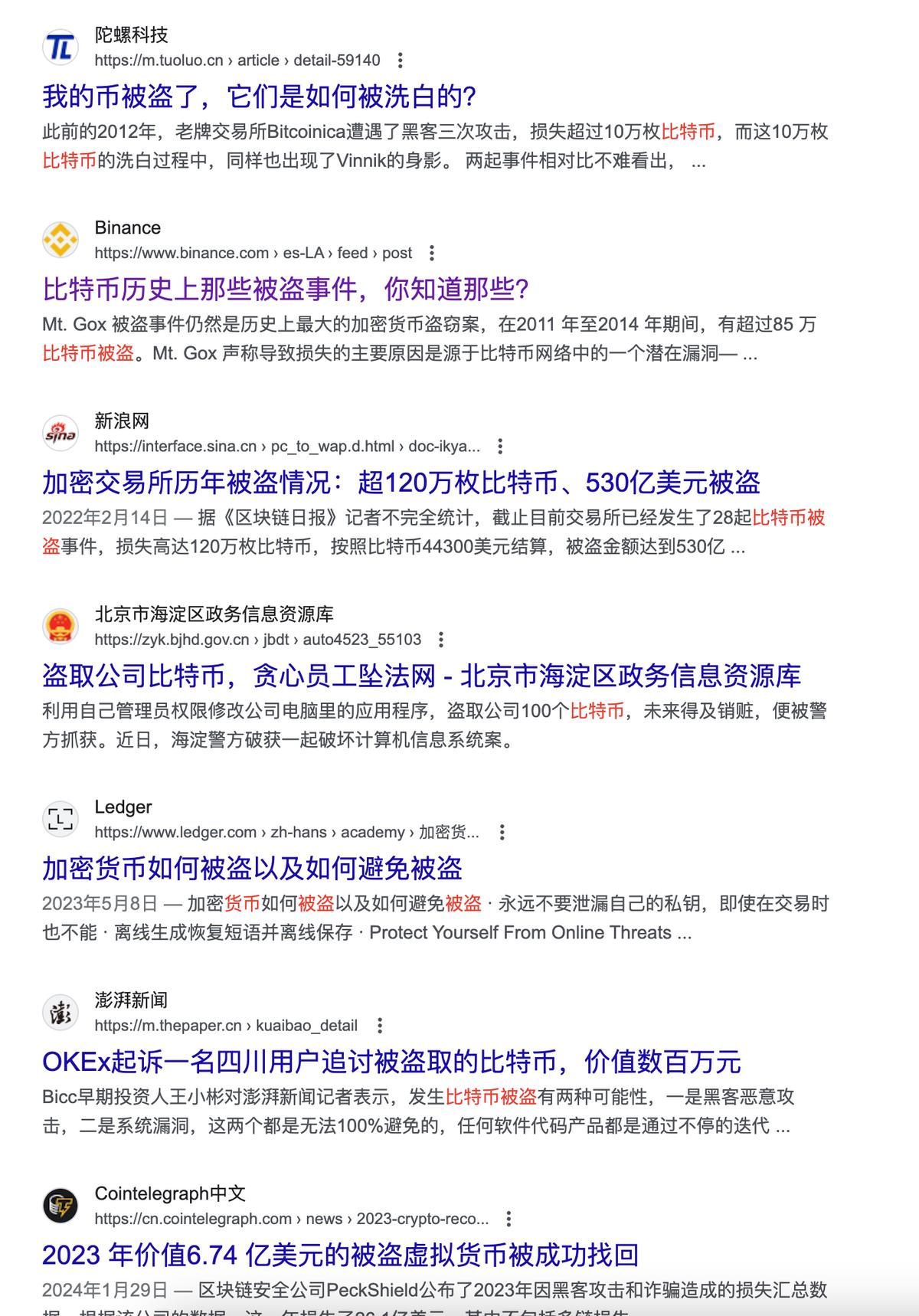Read Ledger's 加密货币如何被盗以及如何避免被盗 article
The height and width of the screenshot is (1316, 919).
[x=252, y=869]
